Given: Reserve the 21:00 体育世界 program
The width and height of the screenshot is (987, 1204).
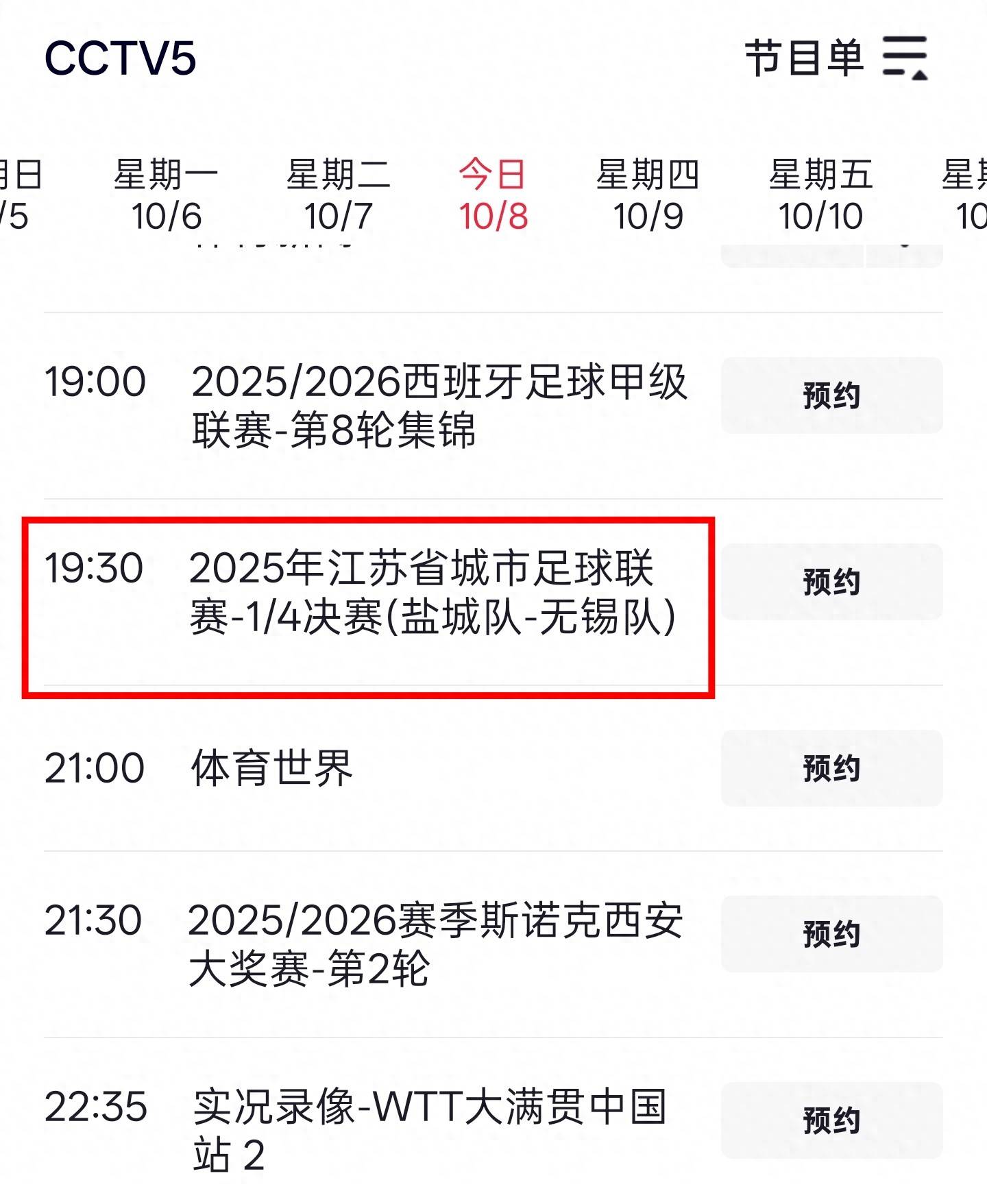Looking at the screenshot, I should point(831,768).
